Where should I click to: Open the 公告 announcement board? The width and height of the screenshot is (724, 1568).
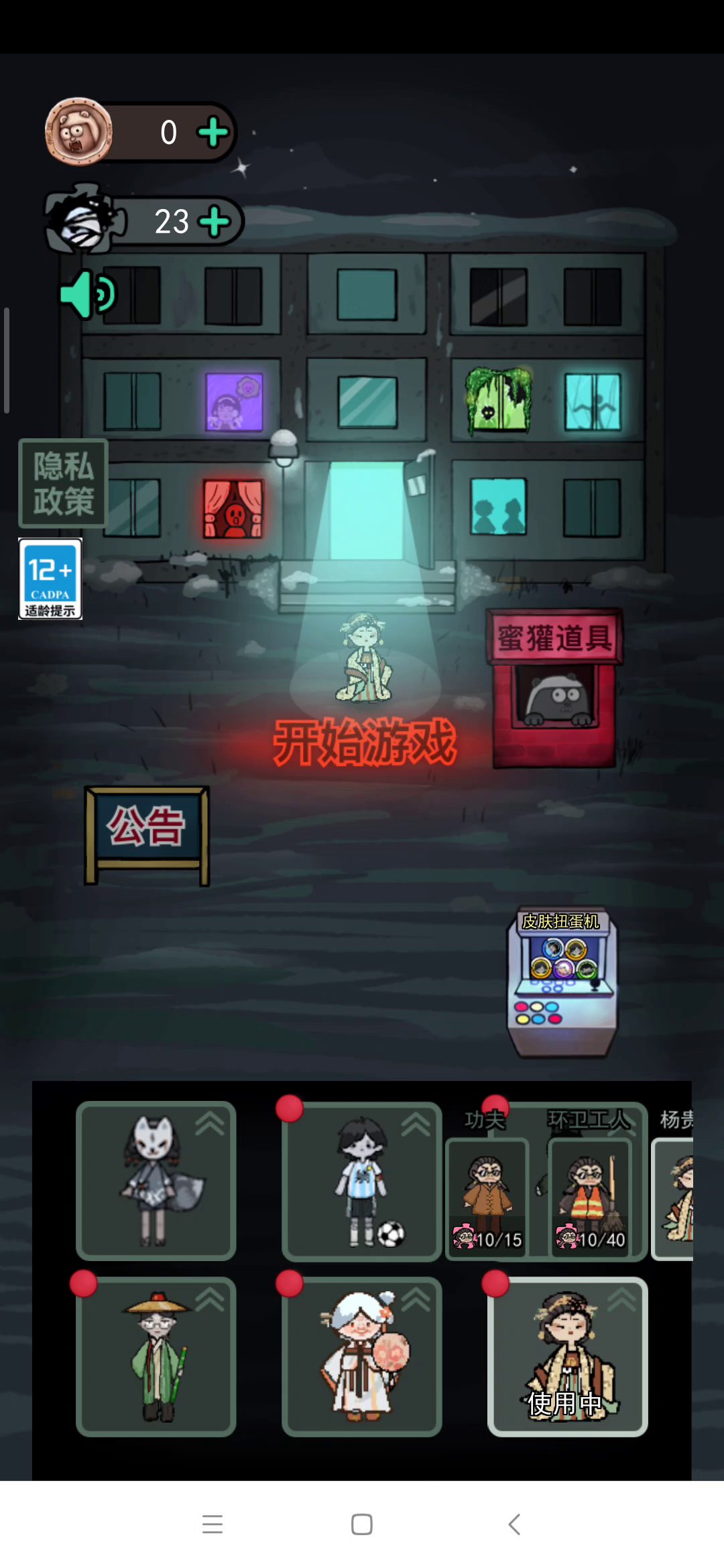click(147, 835)
